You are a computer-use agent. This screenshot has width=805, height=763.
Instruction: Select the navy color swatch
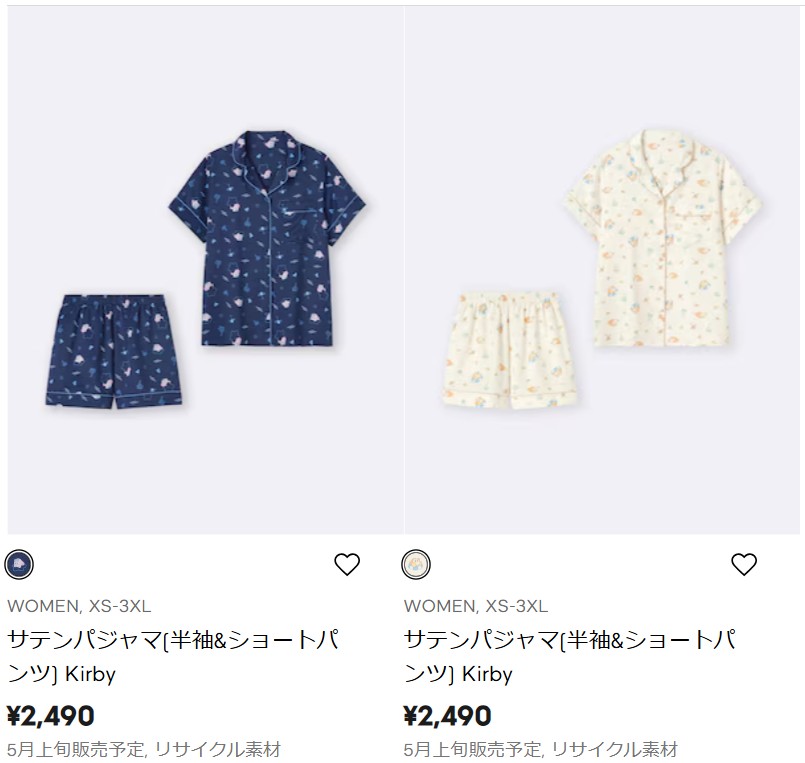(x=20, y=565)
